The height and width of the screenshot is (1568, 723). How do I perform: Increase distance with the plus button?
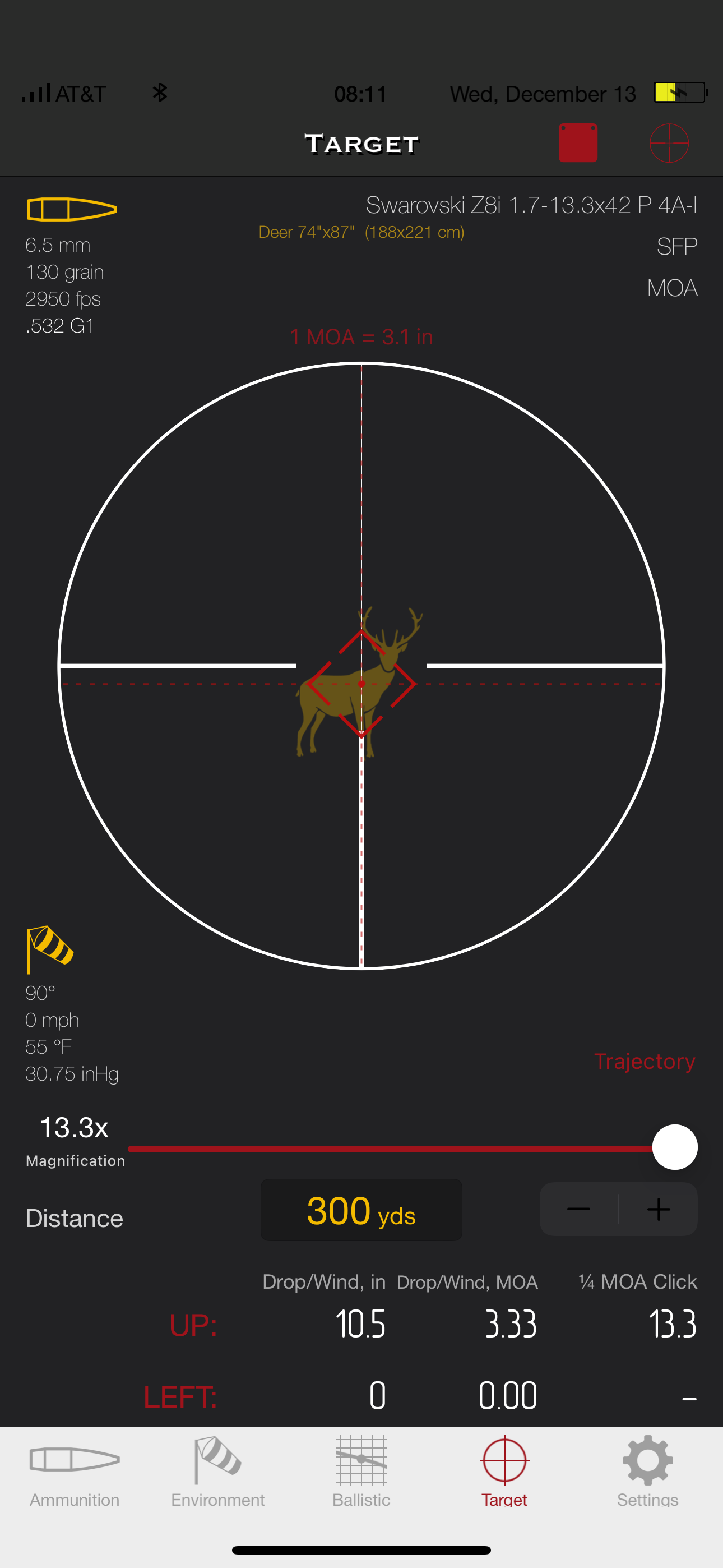click(x=659, y=1210)
